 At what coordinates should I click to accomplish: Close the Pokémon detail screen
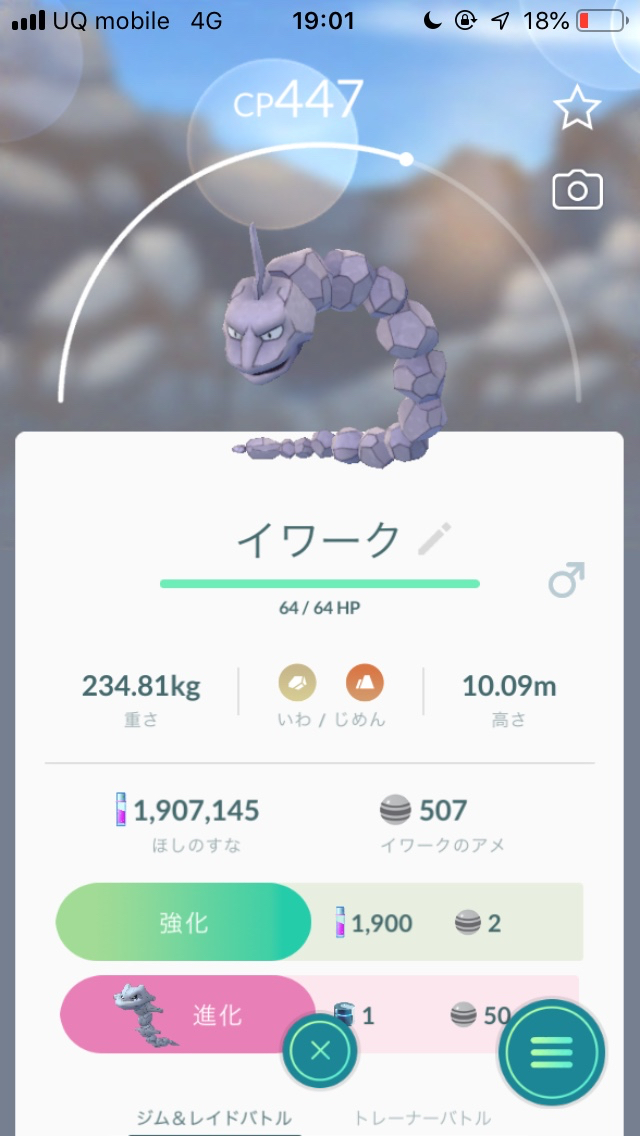[x=320, y=1051]
